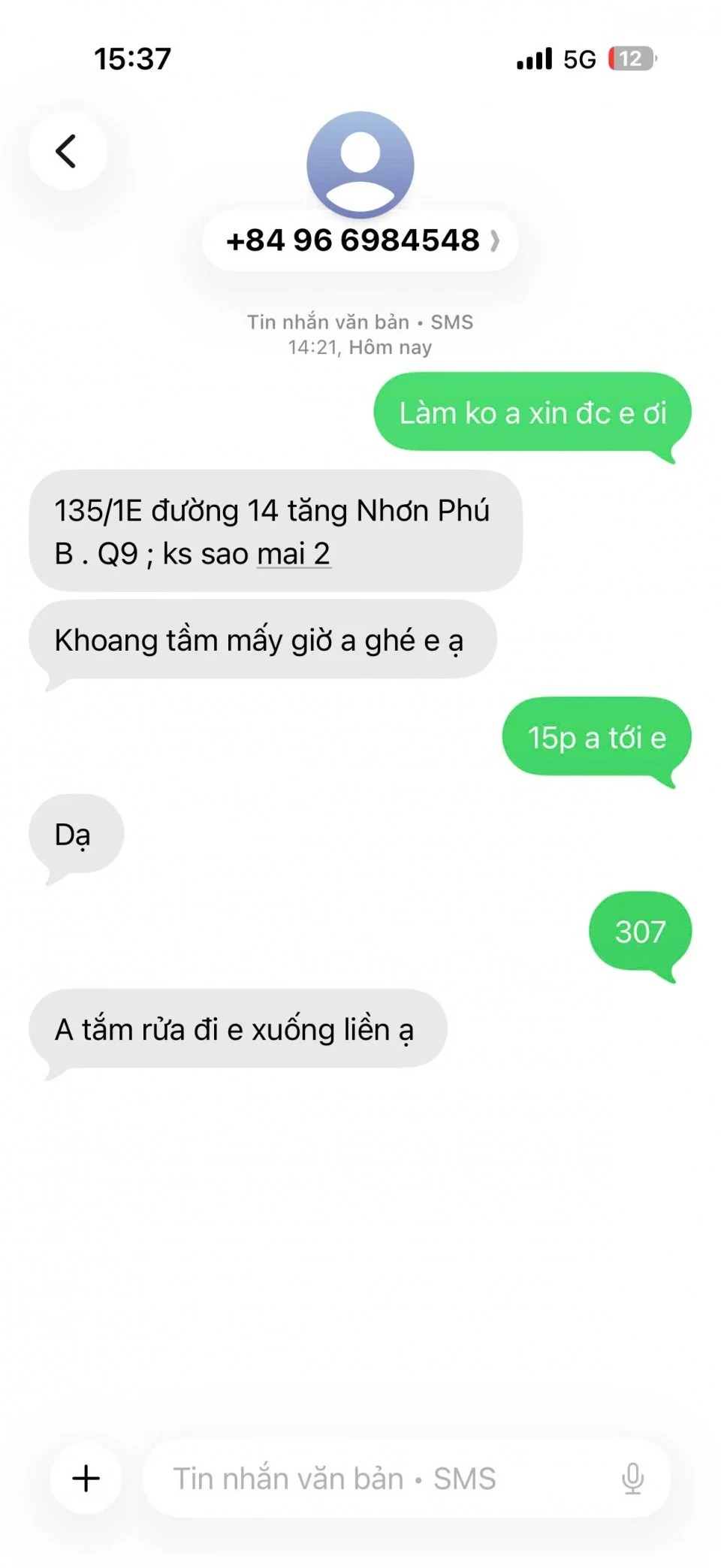Image resolution: width=721 pixels, height=1568 pixels.
Task: Go back to the messages list
Action: 67,151
